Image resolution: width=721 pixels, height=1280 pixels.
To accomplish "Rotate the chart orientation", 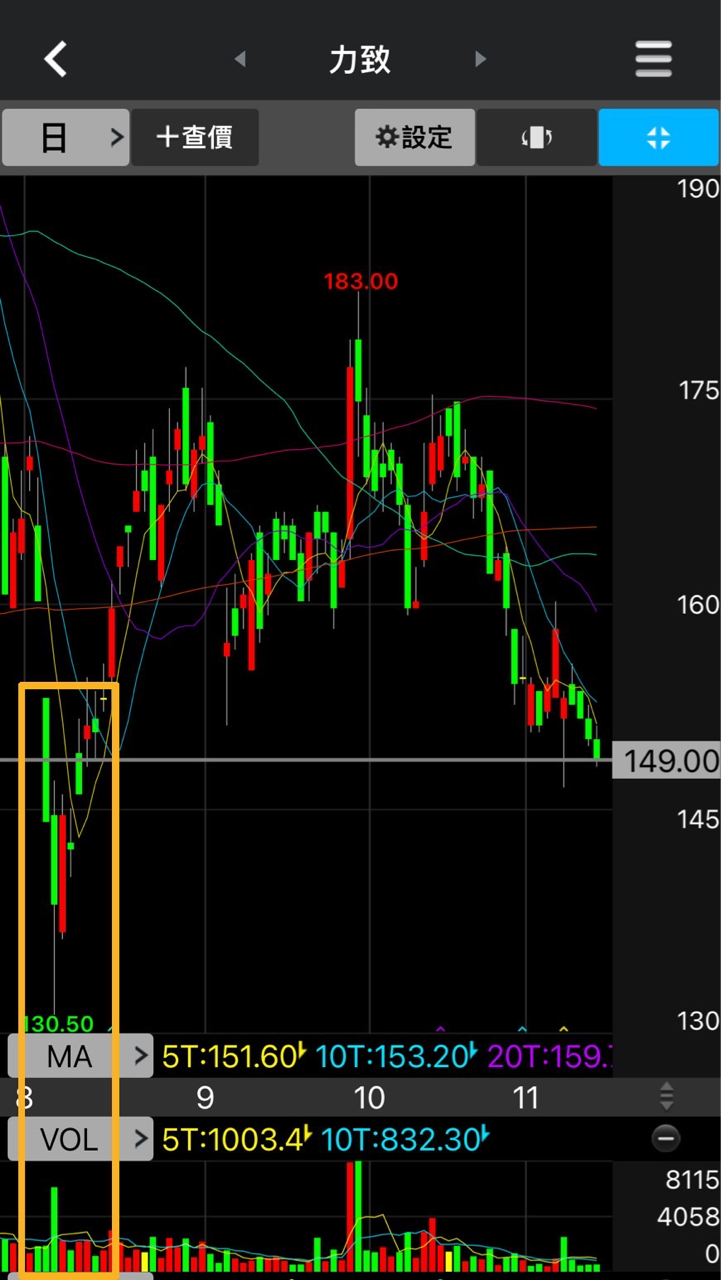I will pyautogui.click(x=536, y=137).
